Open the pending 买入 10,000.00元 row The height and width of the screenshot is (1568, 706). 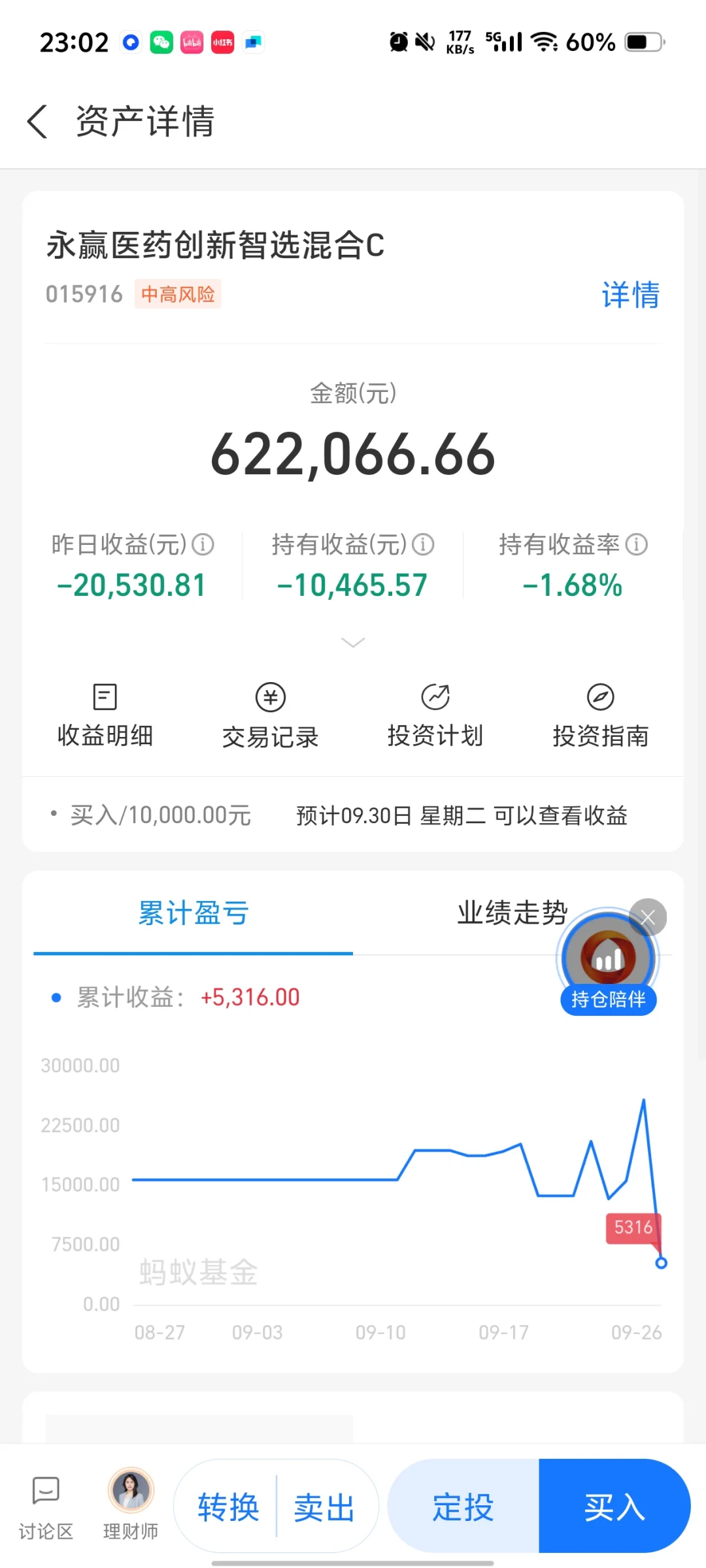click(353, 815)
